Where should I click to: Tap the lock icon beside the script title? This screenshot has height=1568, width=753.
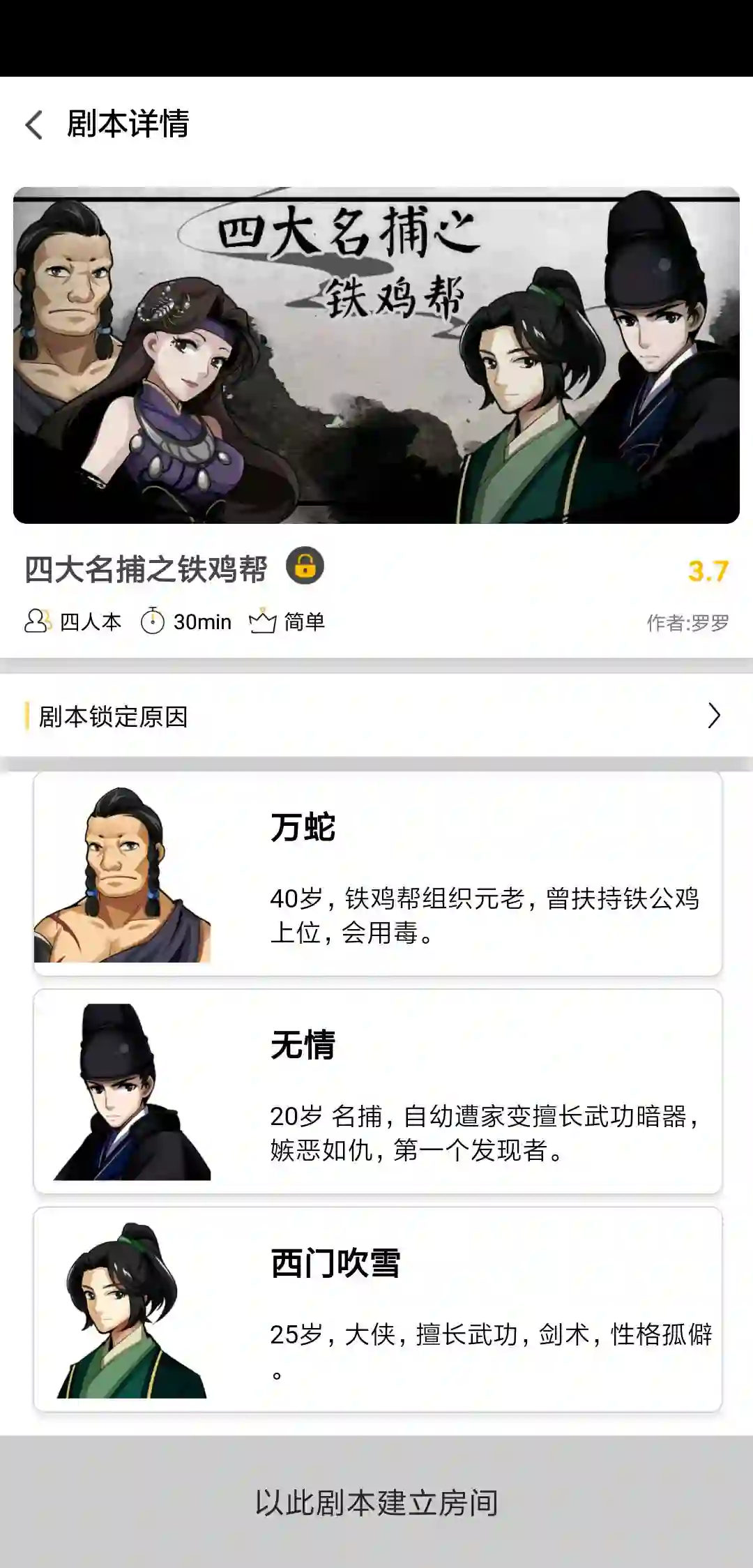(x=305, y=566)
